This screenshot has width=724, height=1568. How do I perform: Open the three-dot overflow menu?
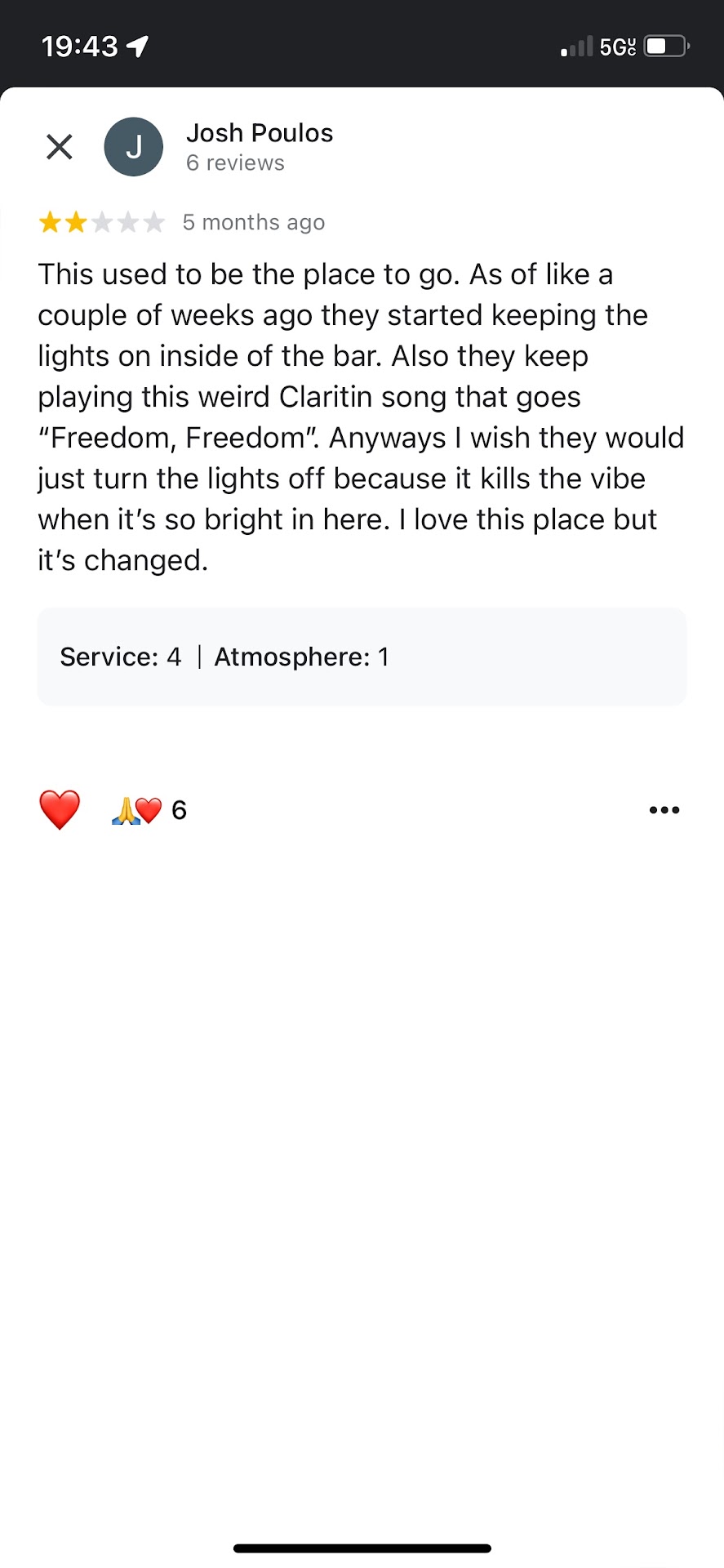[x=664, y=810]
